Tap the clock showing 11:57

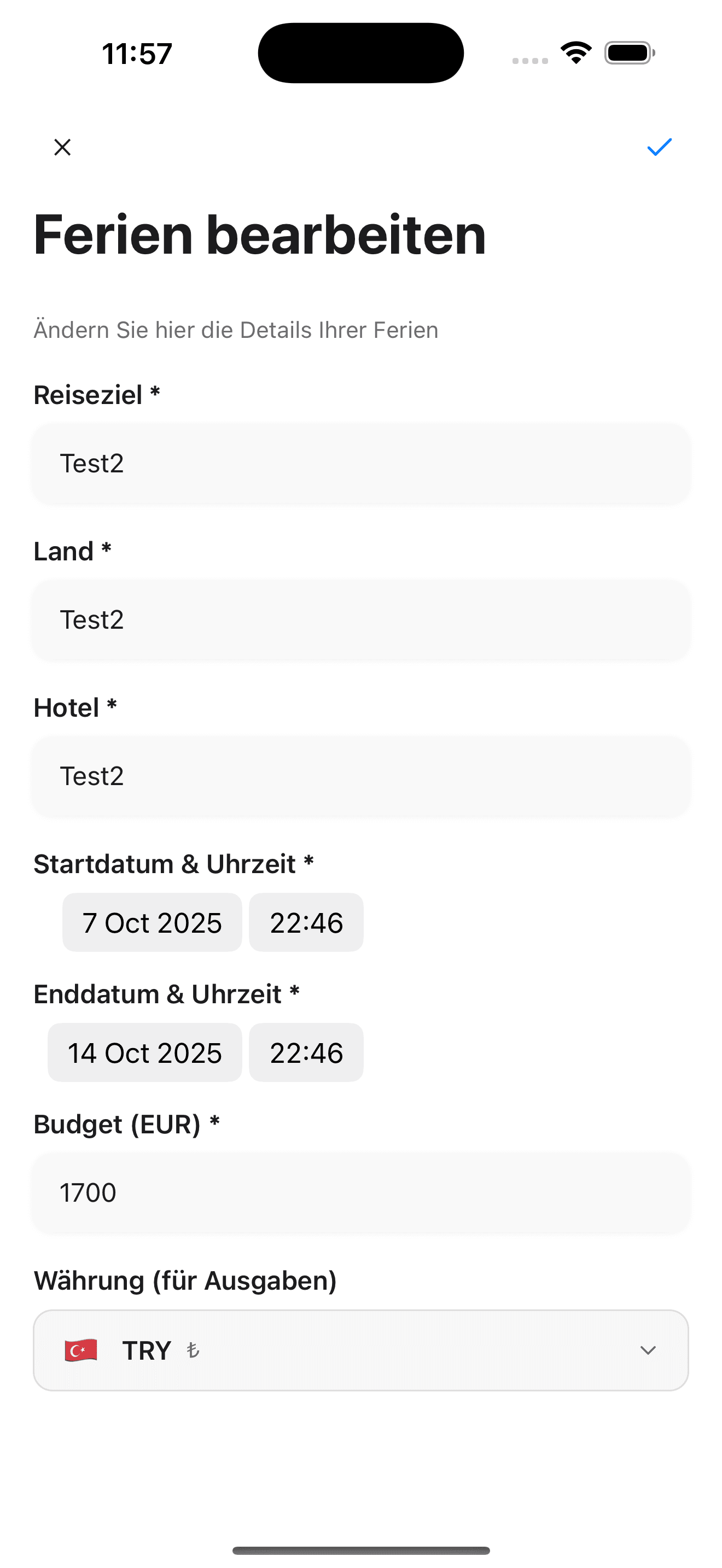(x=136, y=53)
